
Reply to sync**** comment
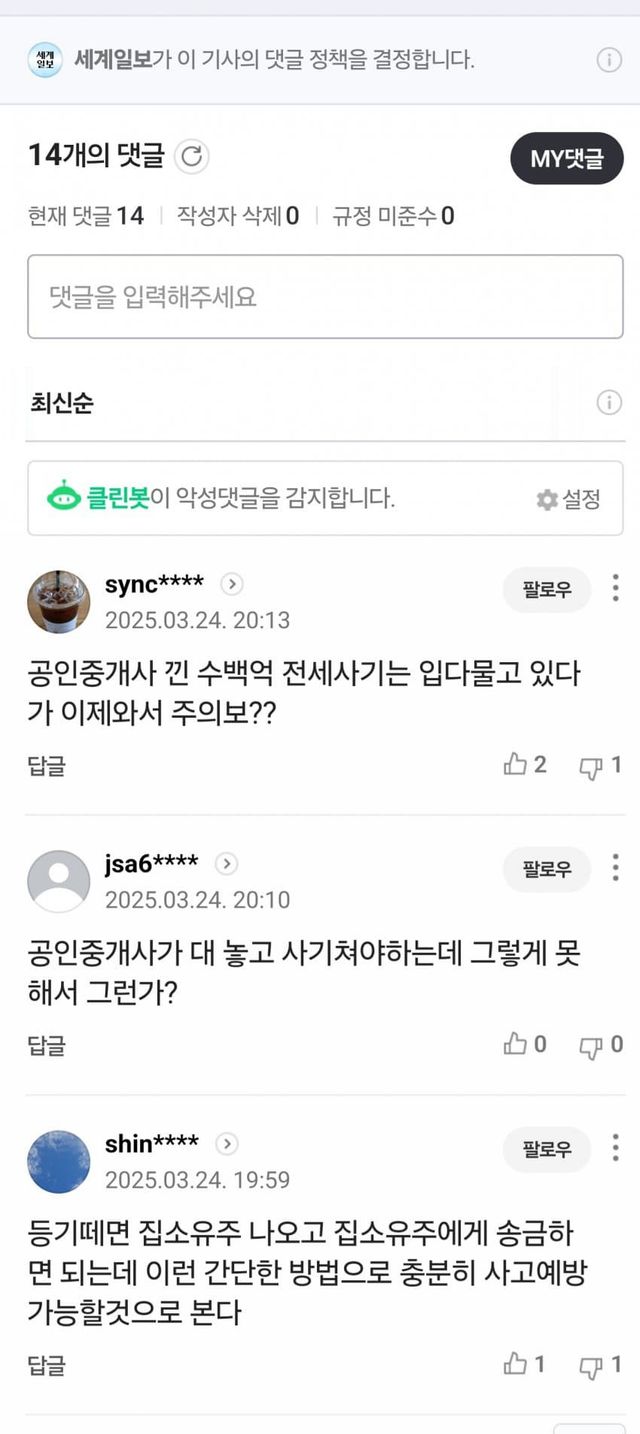(46, 766)
